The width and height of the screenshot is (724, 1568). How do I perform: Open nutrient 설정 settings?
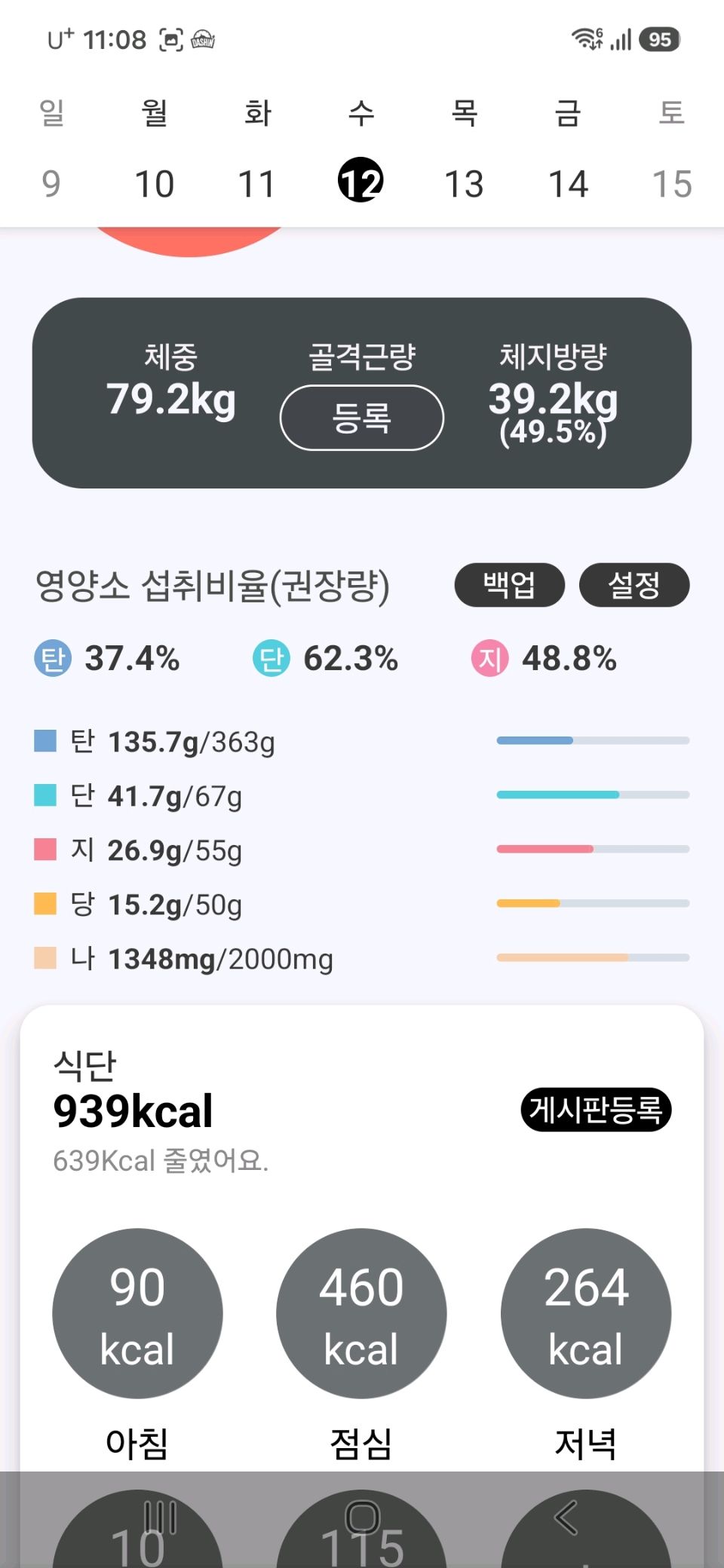(x=634, y=585)
